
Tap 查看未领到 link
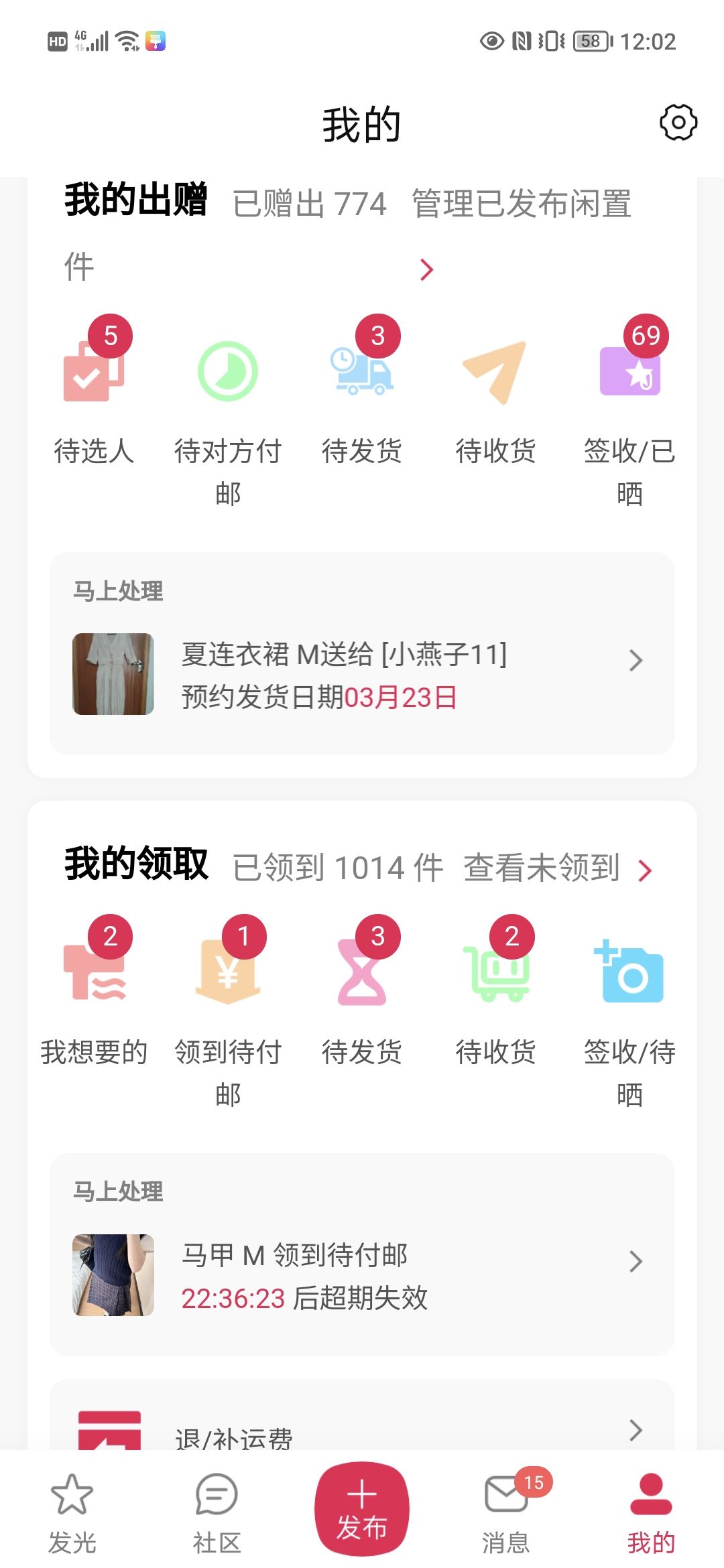click(x=558, y=868)
